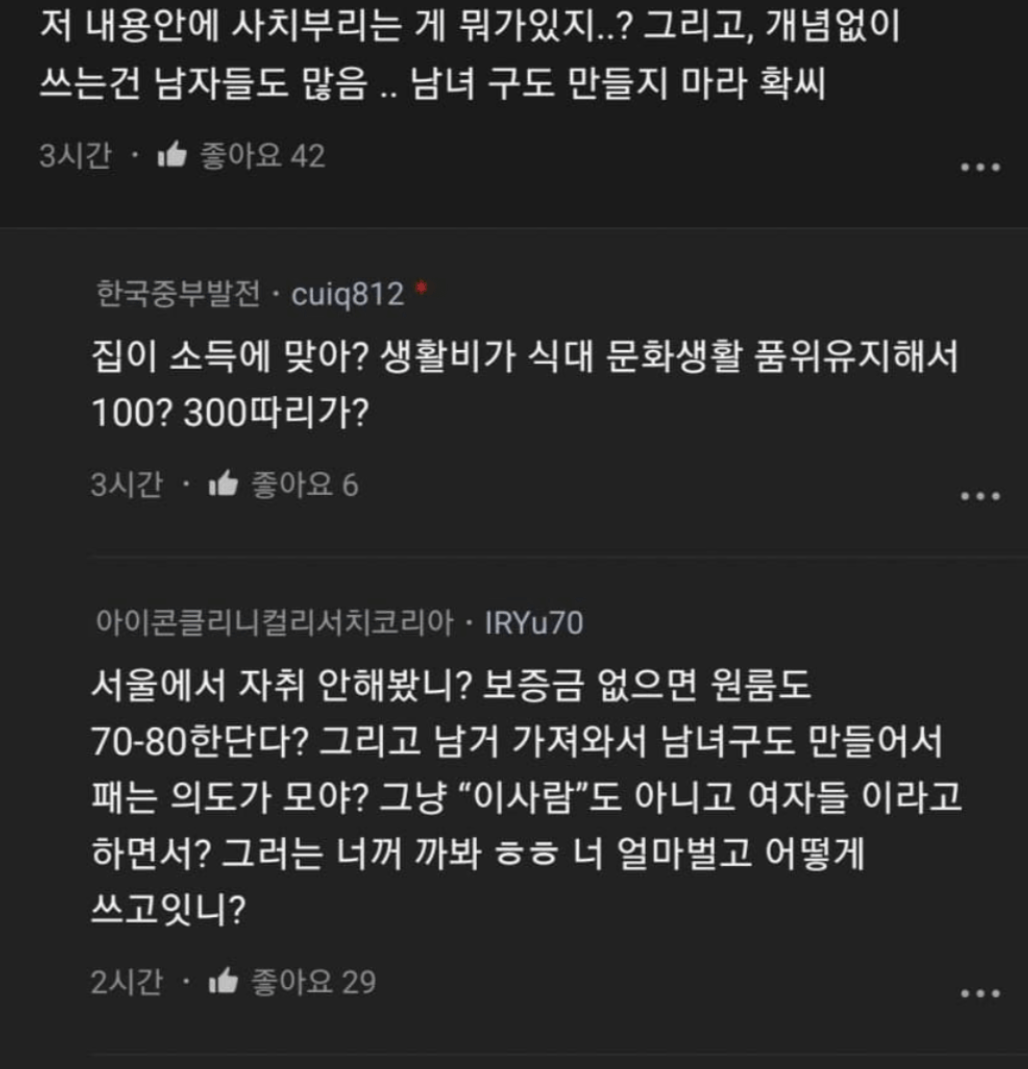Open more options on IRYu70's reply
This screenshot has width=1028, height=1069.
980,993
